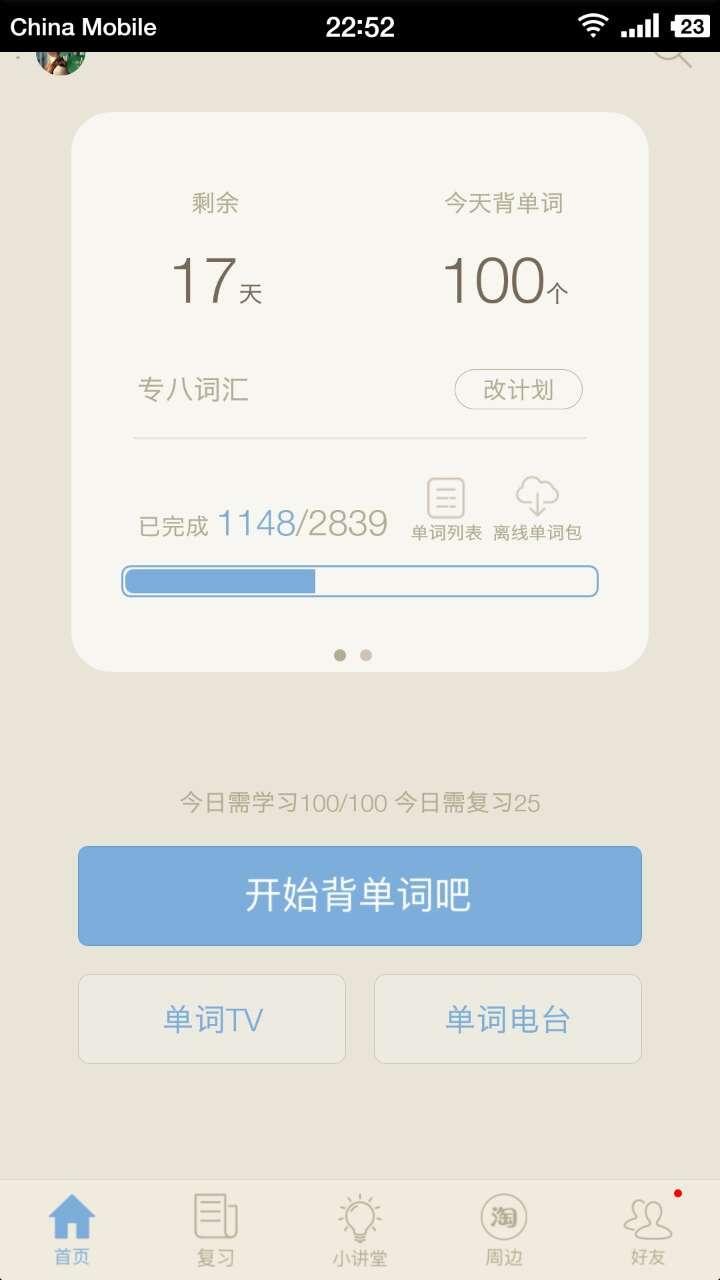
Task: Go to the 小讲堂 tab
Action: click(360, 1230)
